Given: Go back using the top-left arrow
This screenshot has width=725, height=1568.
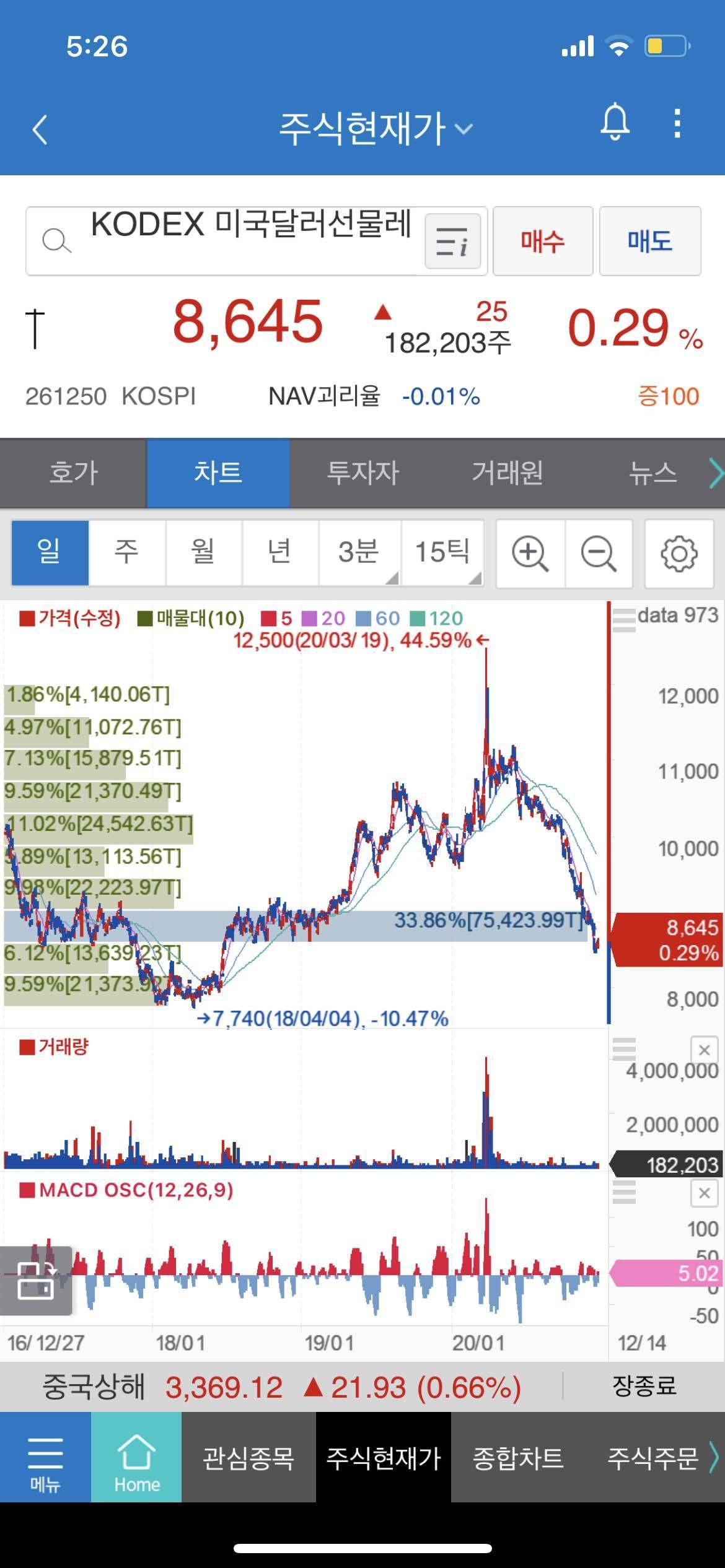Looking at the screenshot, I should click(40, 129).
